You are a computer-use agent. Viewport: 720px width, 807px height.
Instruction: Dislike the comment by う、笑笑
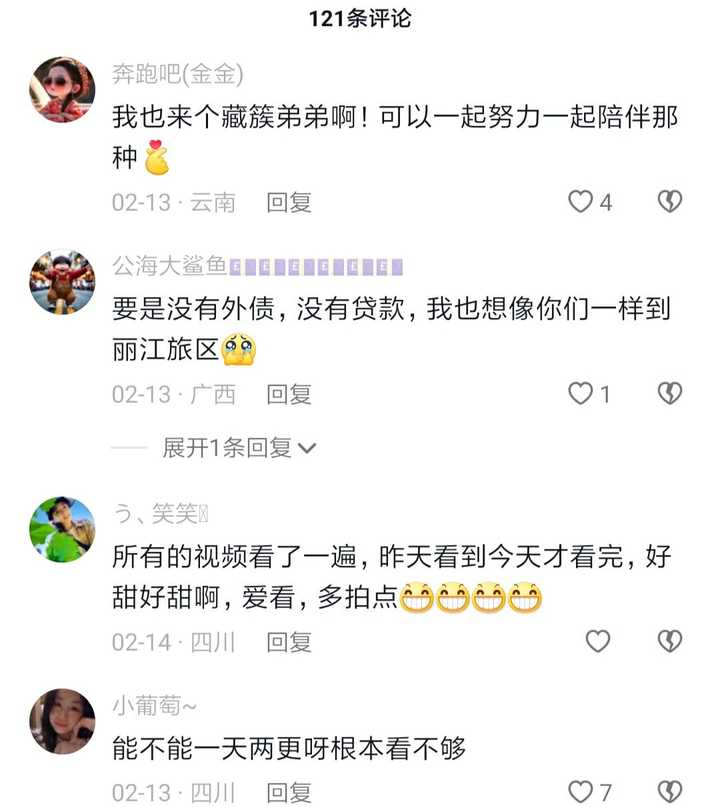pyautogui.click(x=669, y=641)
